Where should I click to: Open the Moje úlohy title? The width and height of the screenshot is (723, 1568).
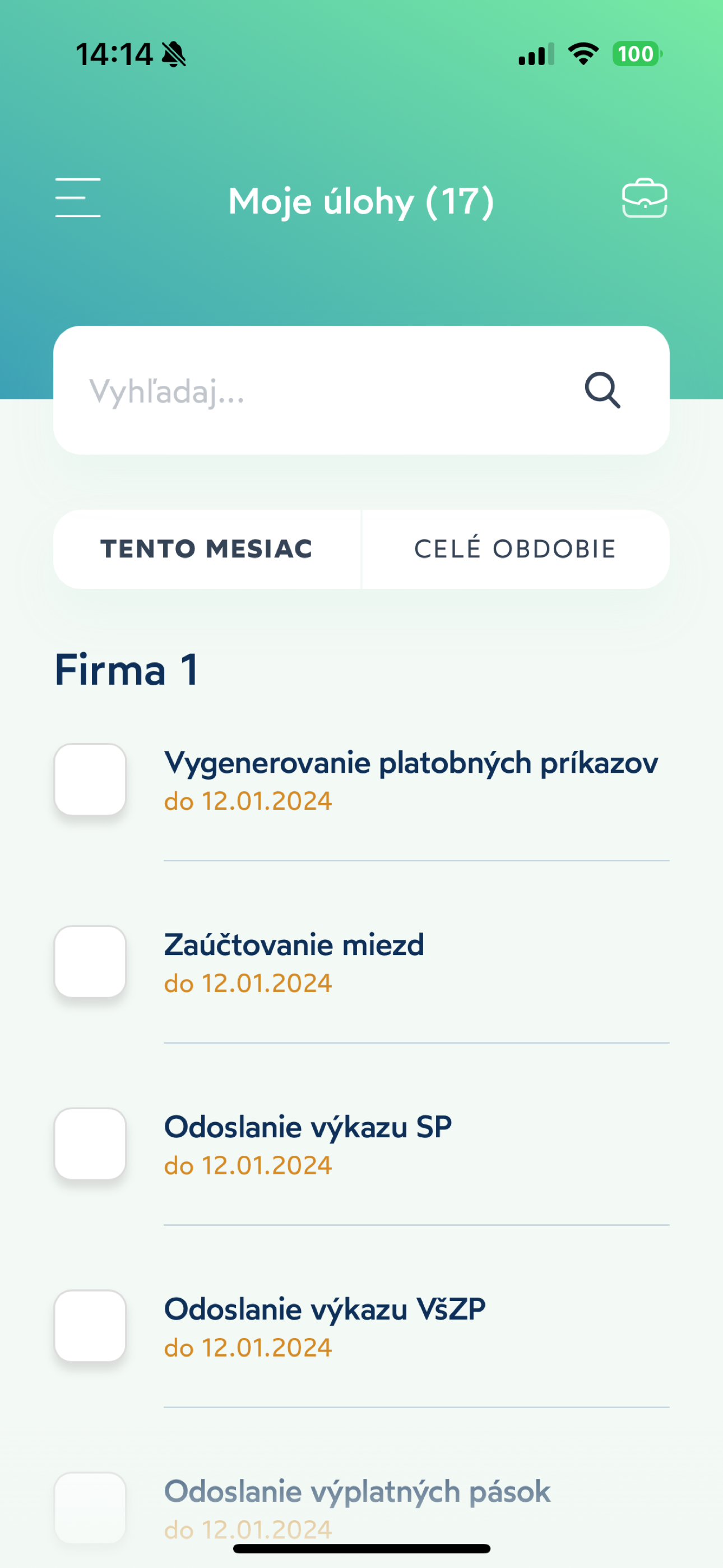tap(361, 201)
